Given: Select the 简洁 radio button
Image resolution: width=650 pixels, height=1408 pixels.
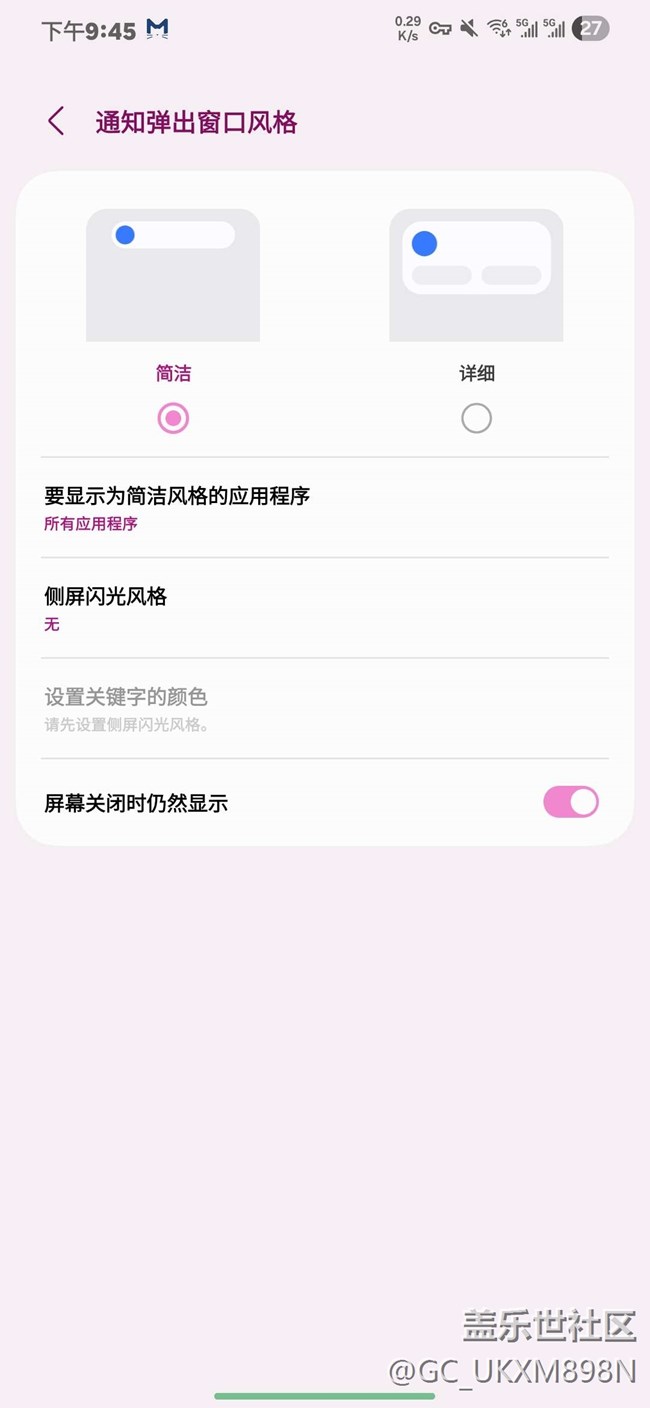Looking at the screenshot, I should (x=173, y=418).
